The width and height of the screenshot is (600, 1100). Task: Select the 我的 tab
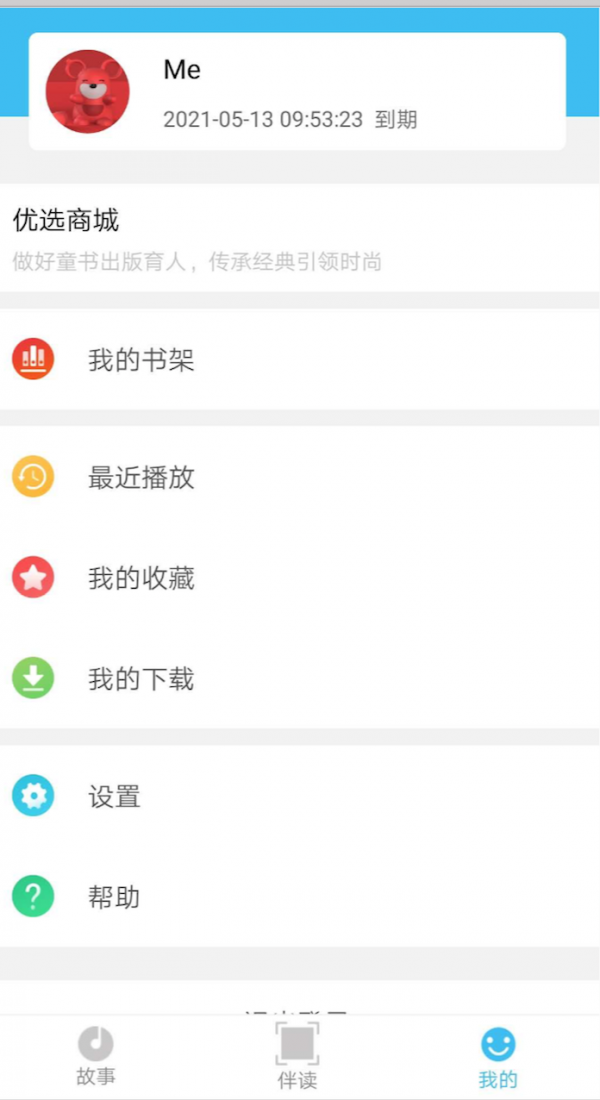click(x=498, y=1057)
